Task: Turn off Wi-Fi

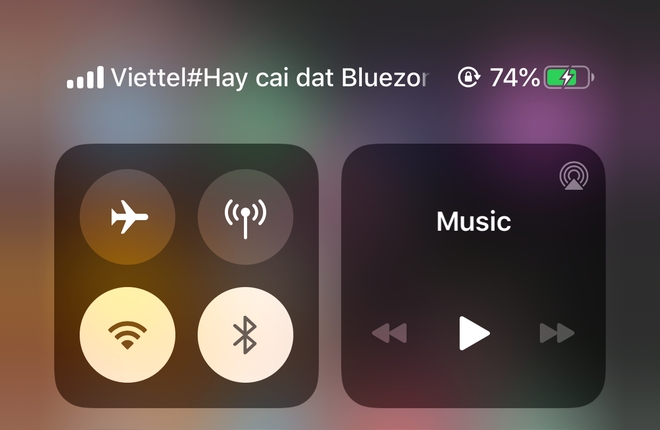Action: [x=127, y=334]
